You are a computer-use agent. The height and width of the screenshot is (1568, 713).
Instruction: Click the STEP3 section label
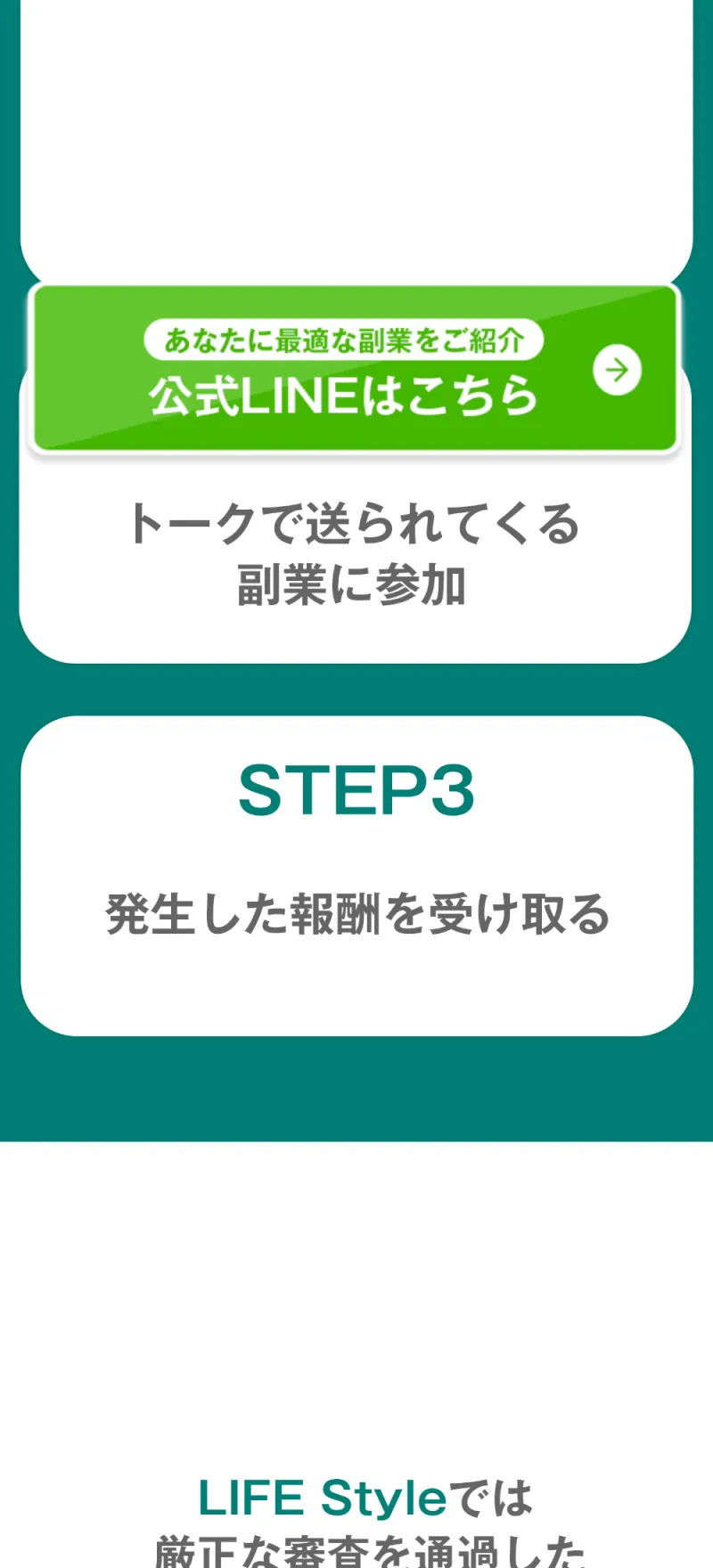pos(356,791)
